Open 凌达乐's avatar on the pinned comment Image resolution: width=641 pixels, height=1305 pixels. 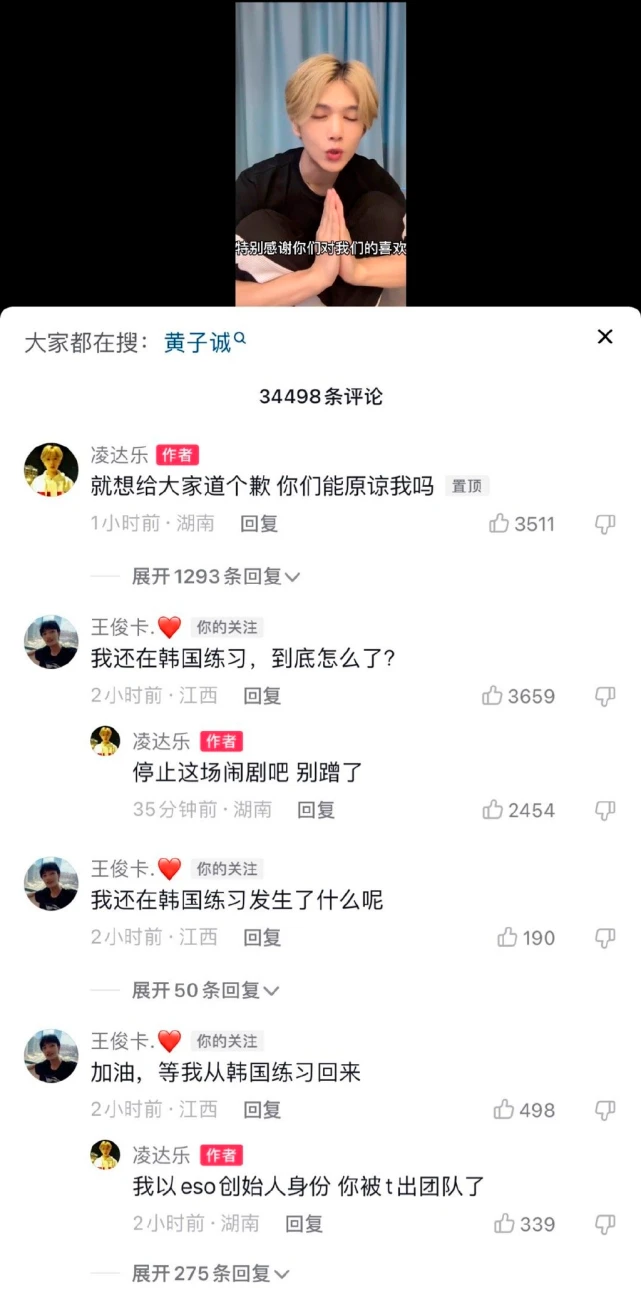(51, 470)
